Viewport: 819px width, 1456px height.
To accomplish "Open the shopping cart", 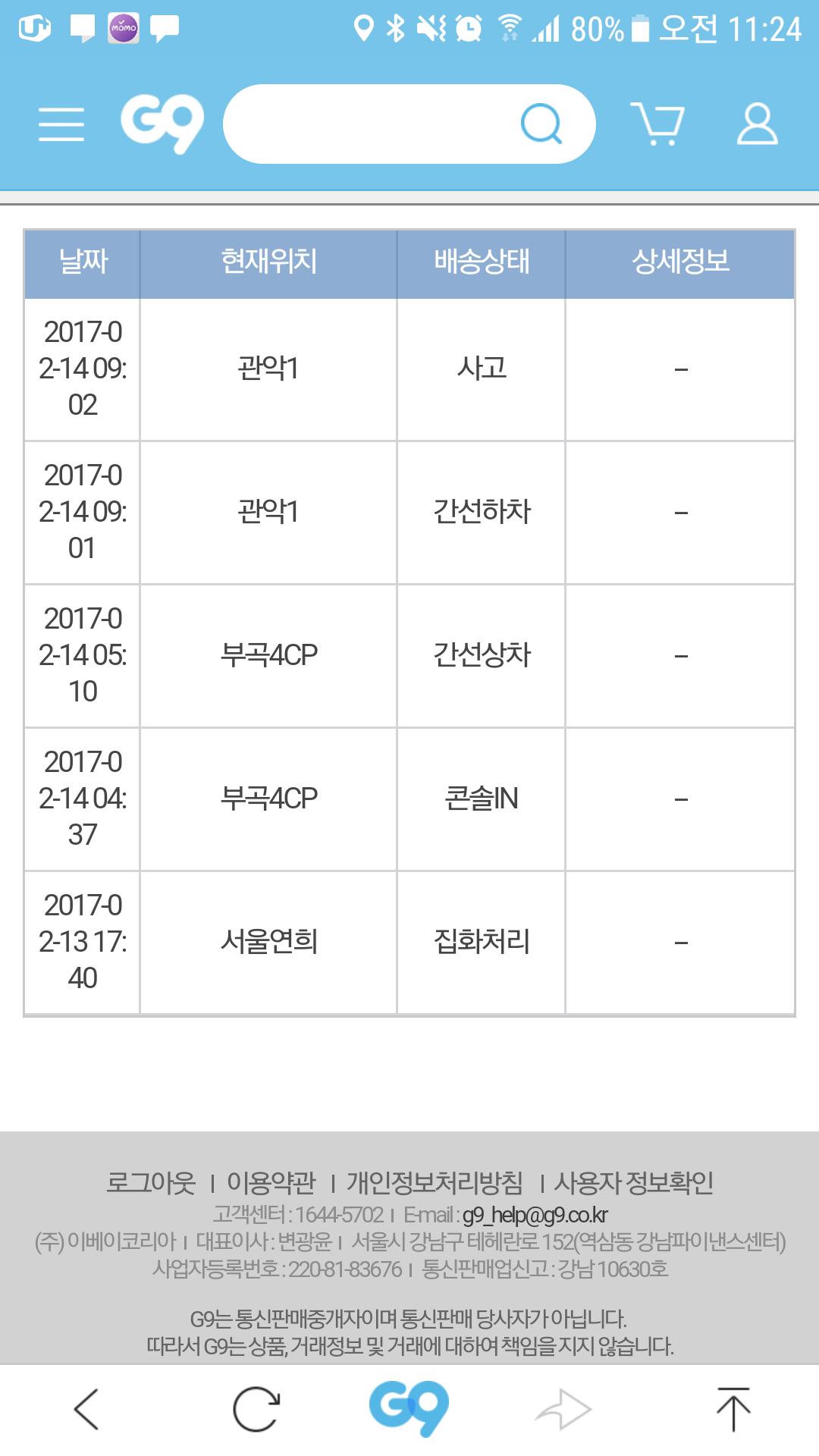I will 657,124.
